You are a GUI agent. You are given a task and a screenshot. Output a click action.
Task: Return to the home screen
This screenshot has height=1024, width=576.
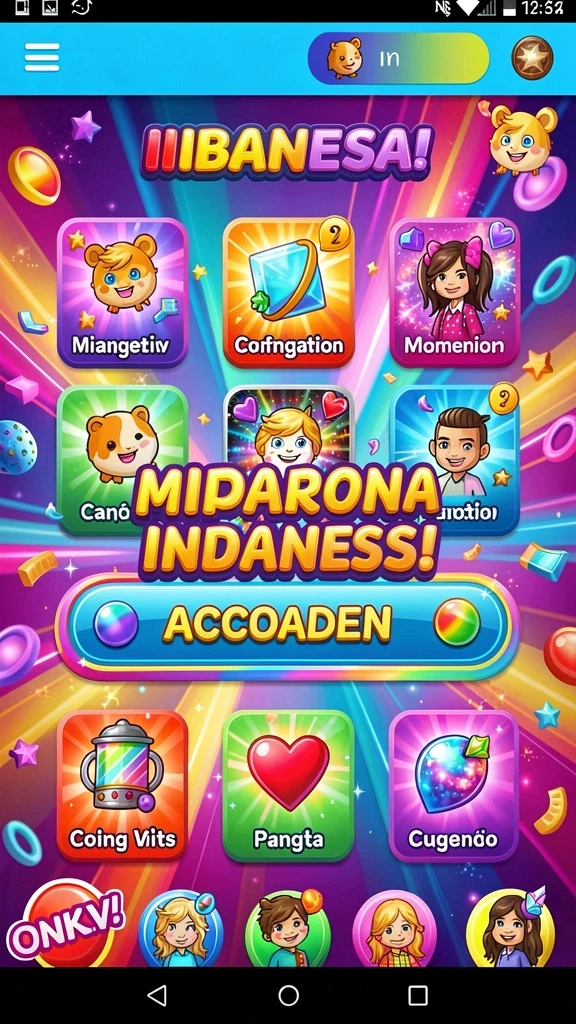[x=288, y=995]
